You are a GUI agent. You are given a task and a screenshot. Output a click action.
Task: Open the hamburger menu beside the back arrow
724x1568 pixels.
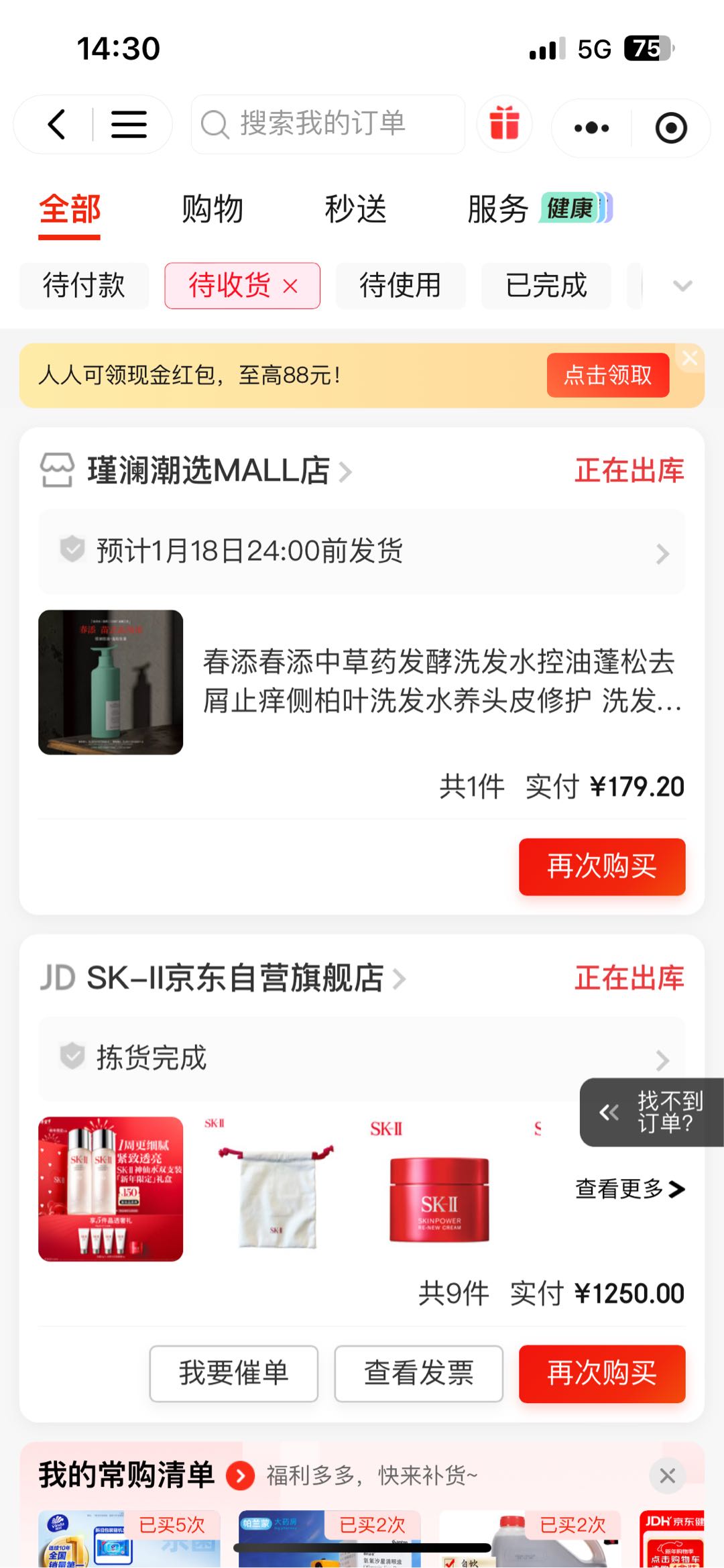[129, 125]
